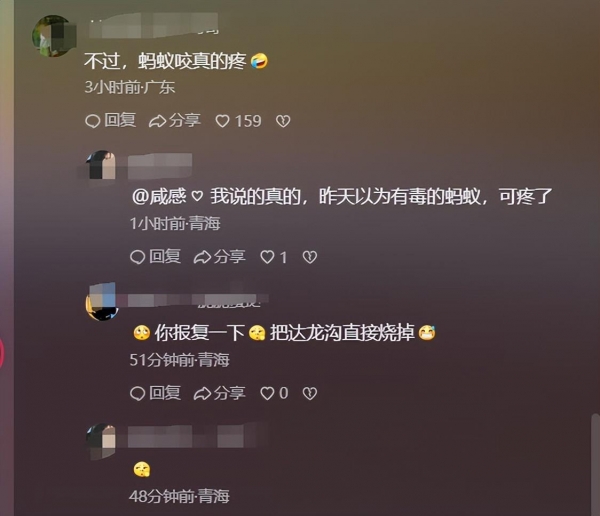Open the avatar of the 48分钟前 commenter
This screenshot has height=516, width=600.
103,441
